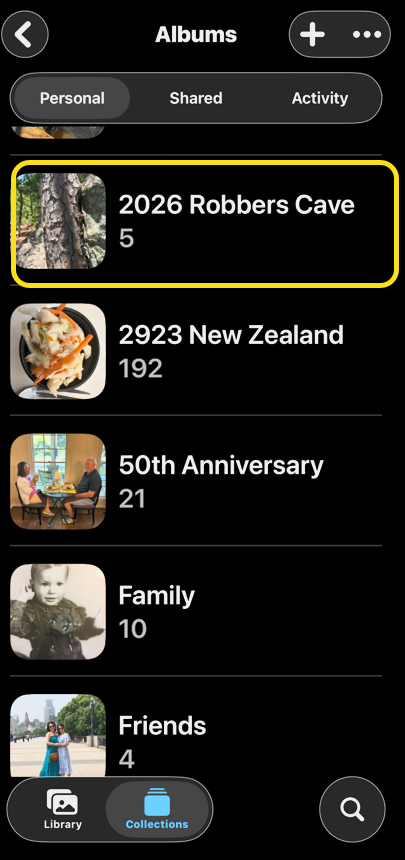
Task: Open photo search with magnifier icon
Action: coord(352,809)
